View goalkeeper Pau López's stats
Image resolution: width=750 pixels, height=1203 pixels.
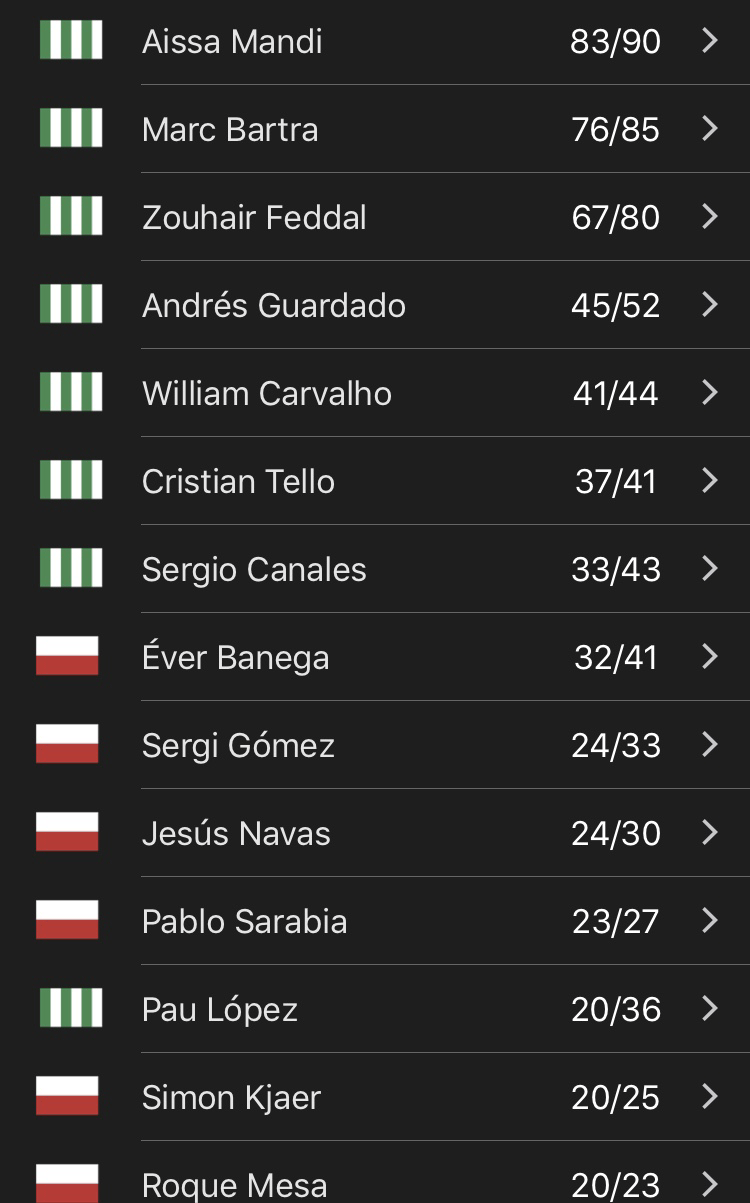[375, 1009]
